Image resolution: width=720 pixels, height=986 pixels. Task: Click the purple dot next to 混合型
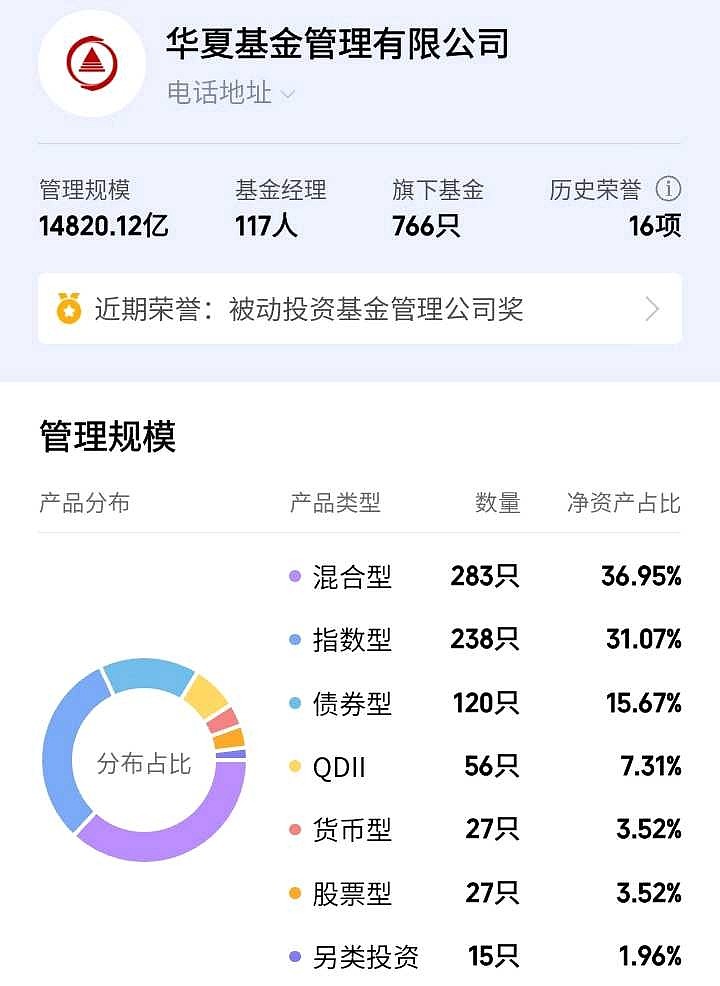point(294,577)
